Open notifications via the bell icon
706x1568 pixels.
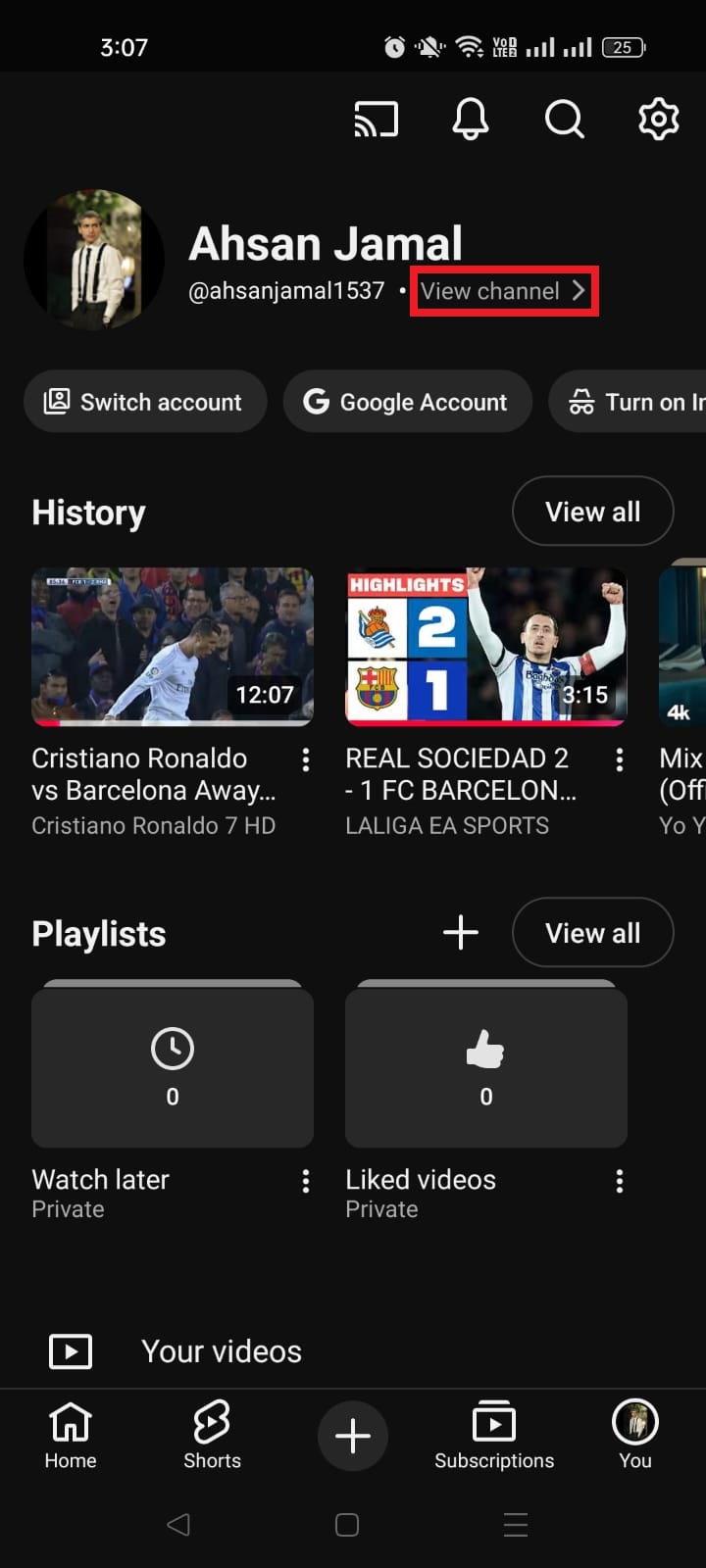(x=471, y=120)
